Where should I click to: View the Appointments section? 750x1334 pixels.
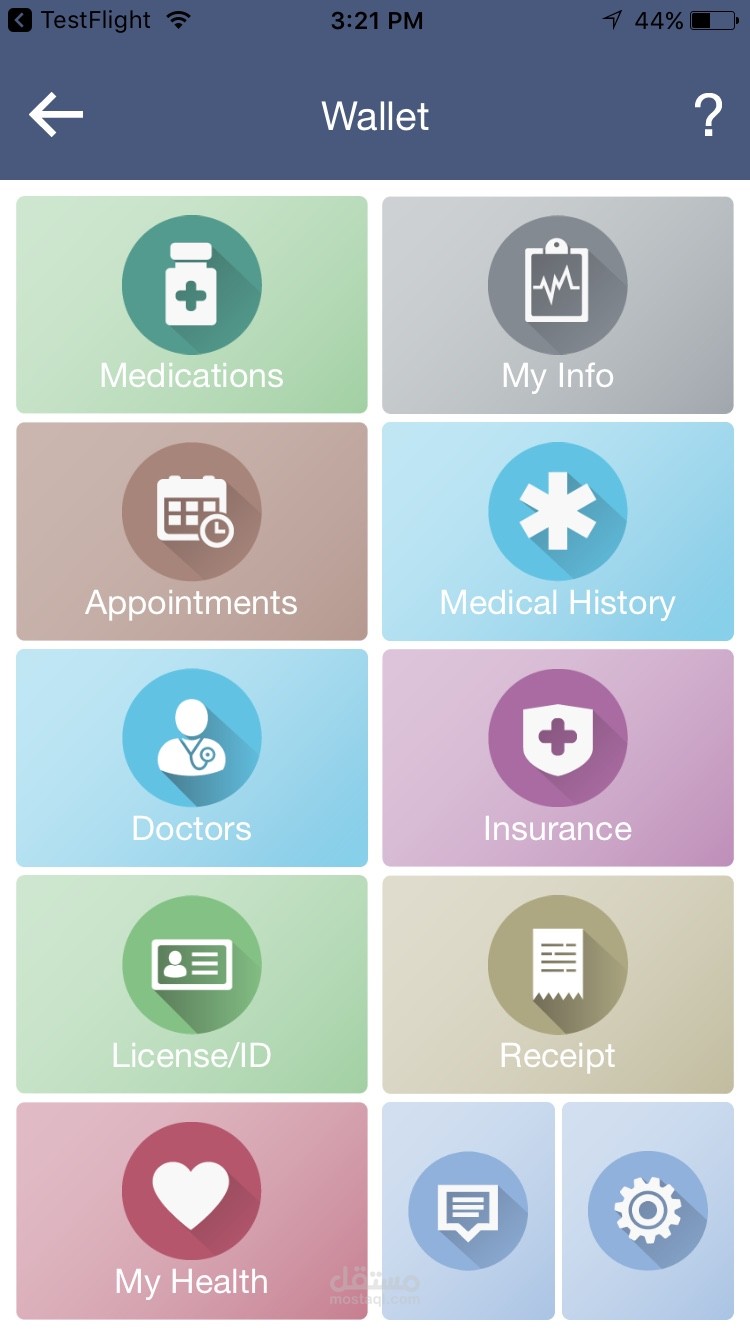[x=192, y=531]
